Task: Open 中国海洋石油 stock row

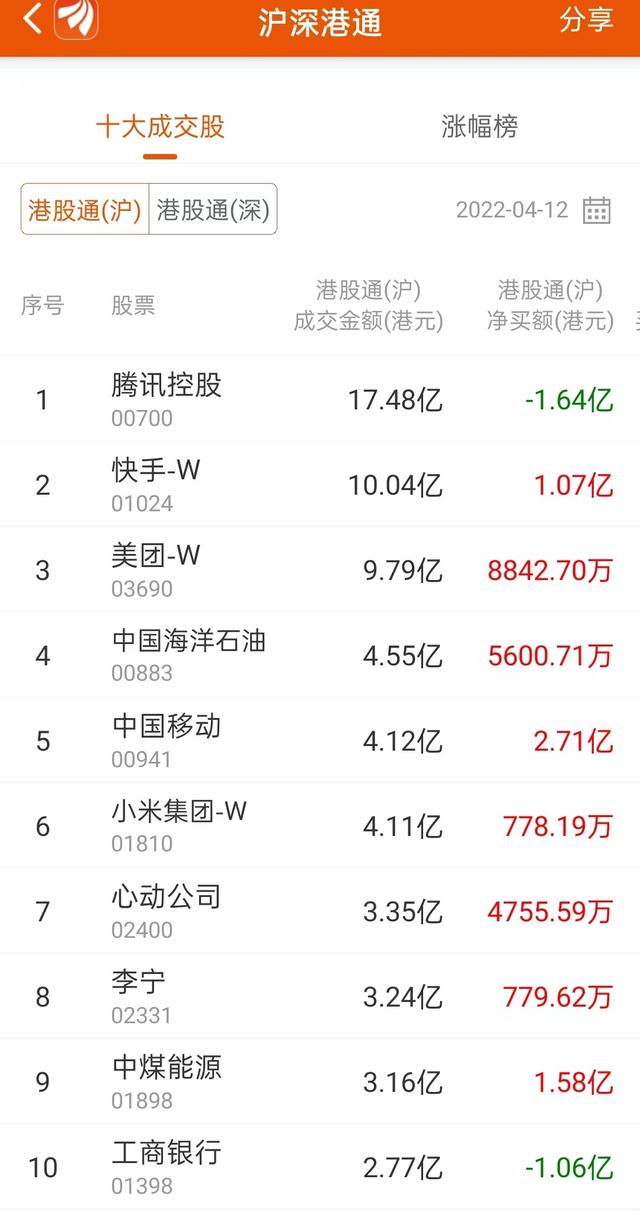Action: (x=320, y=655)
